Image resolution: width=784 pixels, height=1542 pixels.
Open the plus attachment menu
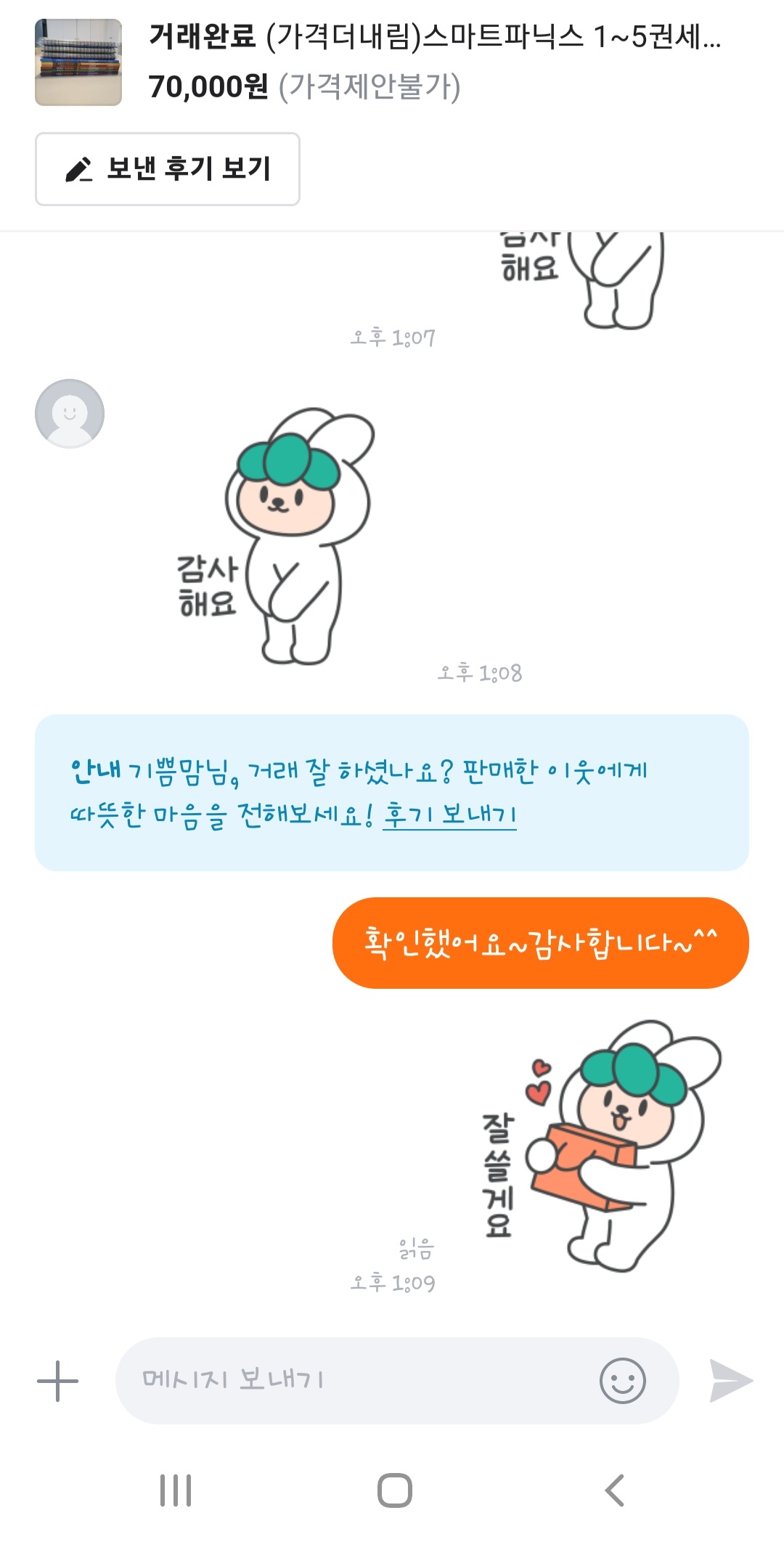tap(58, 1380)
